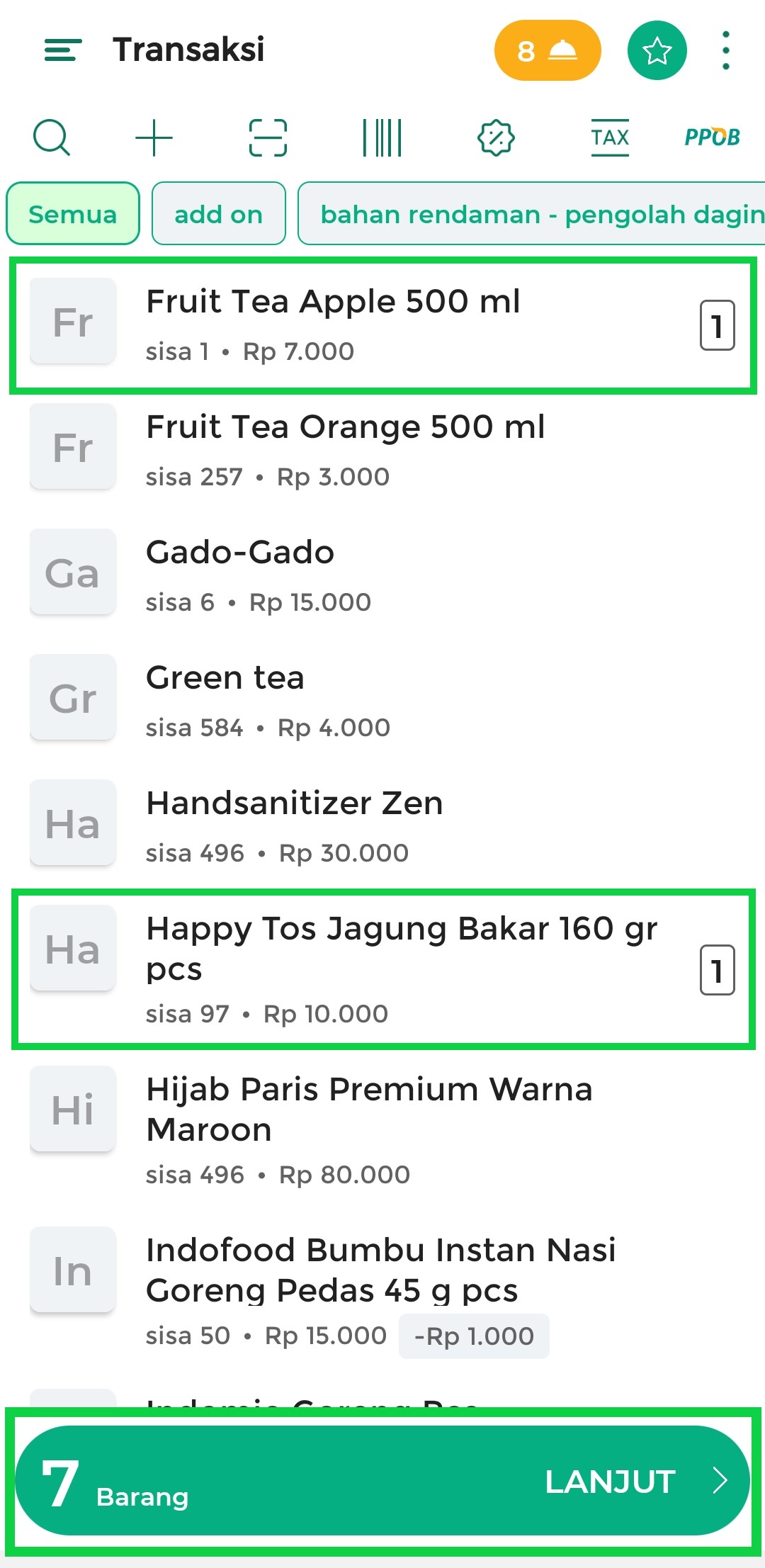Open the three-dot overflow menu
This screenshot has width=765, height=1568.
725,50
